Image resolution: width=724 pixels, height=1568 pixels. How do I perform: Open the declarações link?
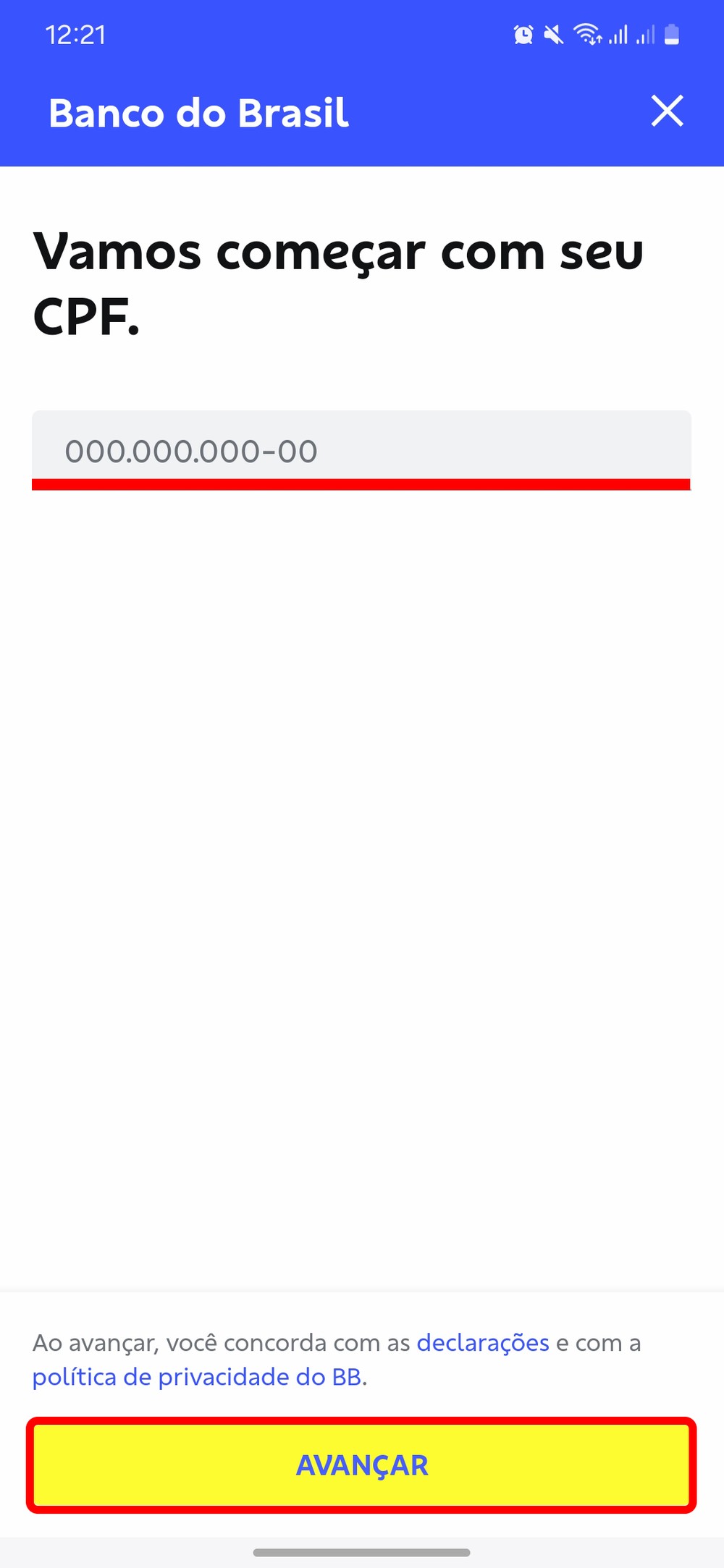[x=483, y=1343]
